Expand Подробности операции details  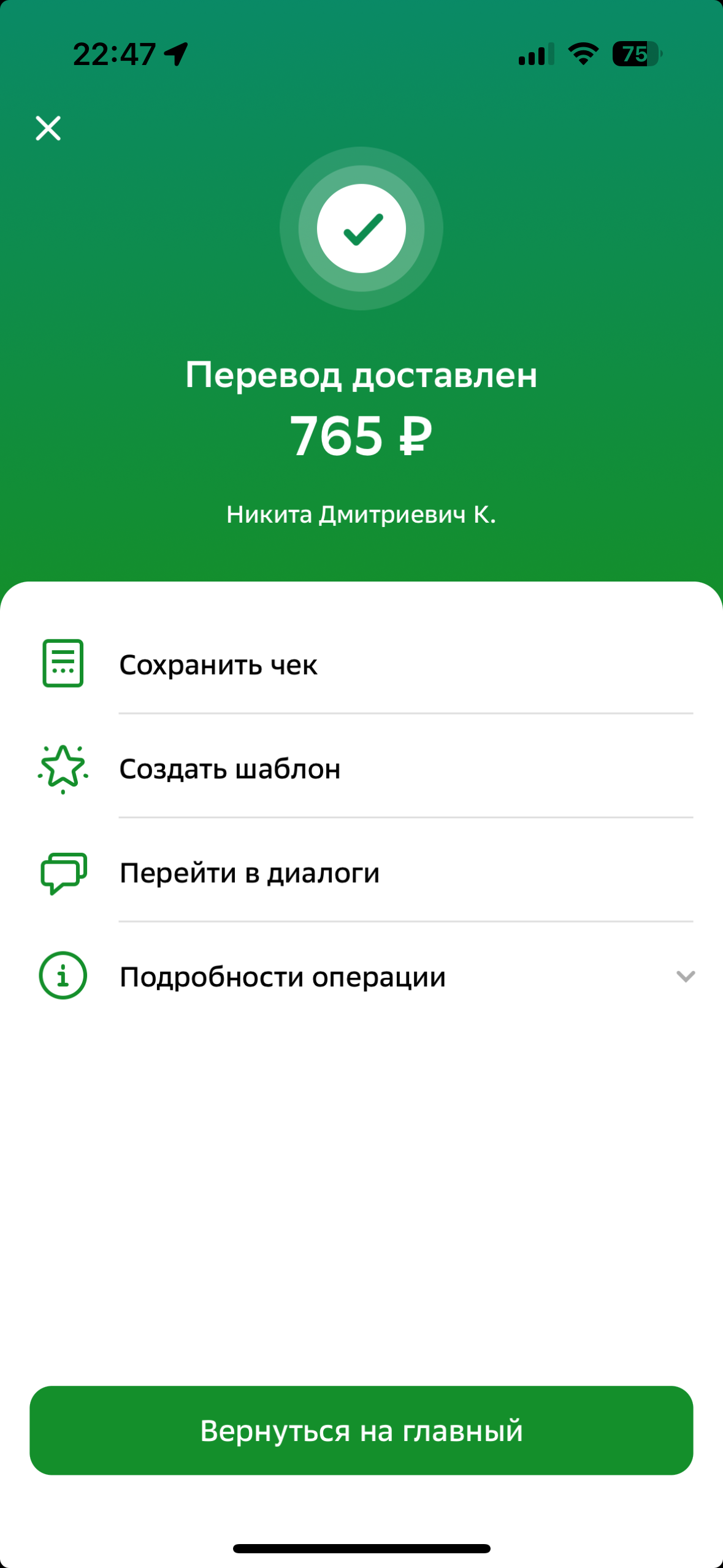coord(361,976)
